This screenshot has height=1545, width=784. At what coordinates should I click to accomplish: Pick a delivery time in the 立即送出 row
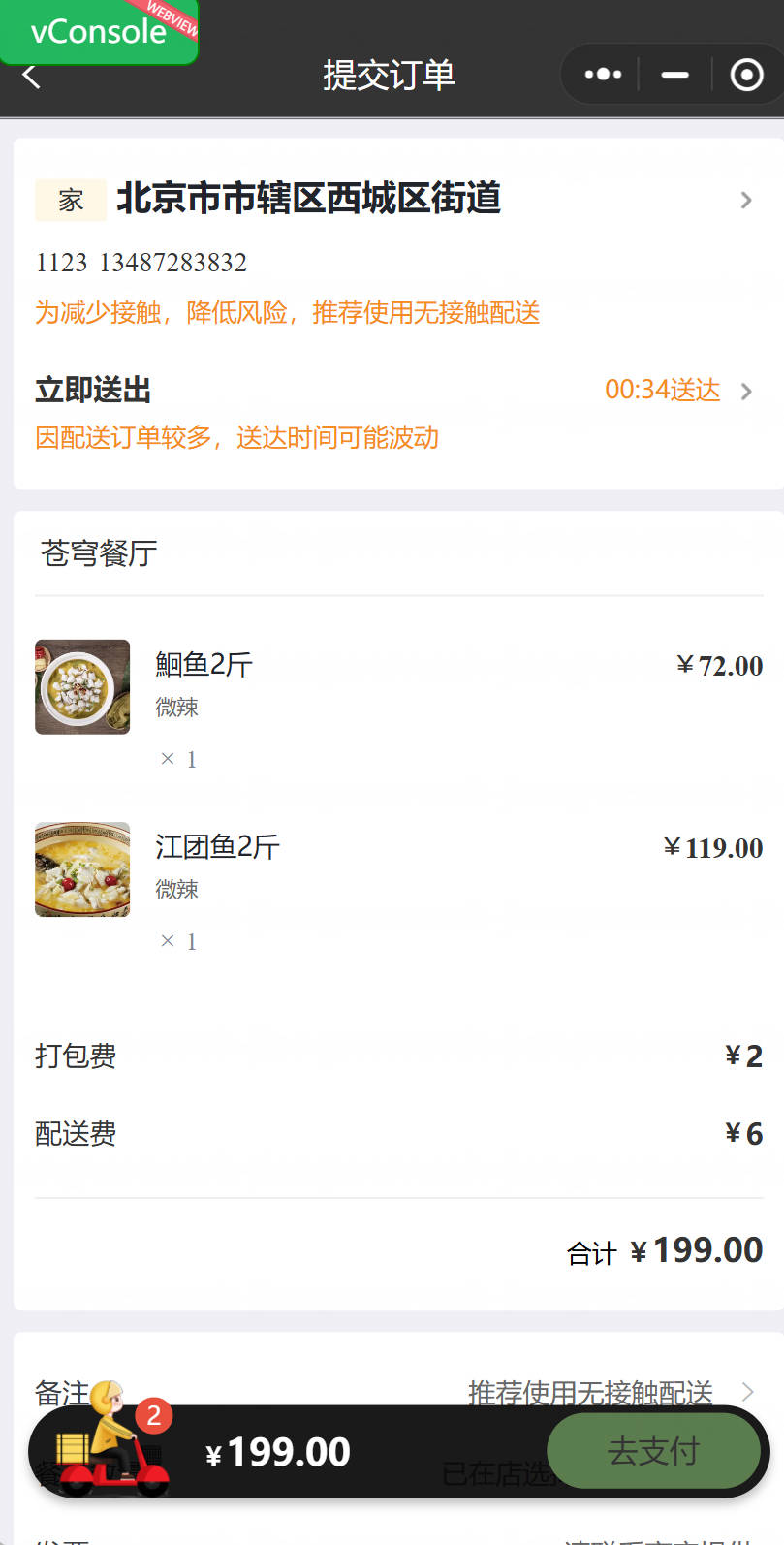click(x=398, y=391)
